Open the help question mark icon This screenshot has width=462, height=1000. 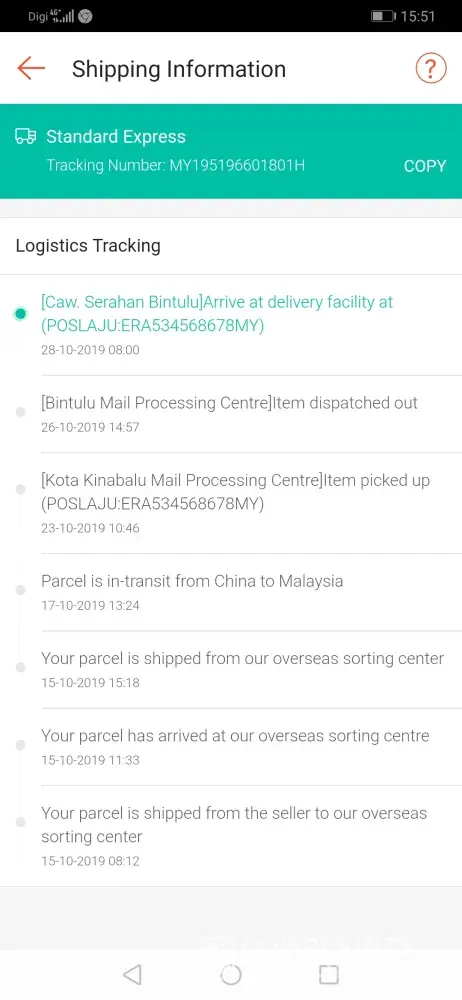click(x=431, y=68)
